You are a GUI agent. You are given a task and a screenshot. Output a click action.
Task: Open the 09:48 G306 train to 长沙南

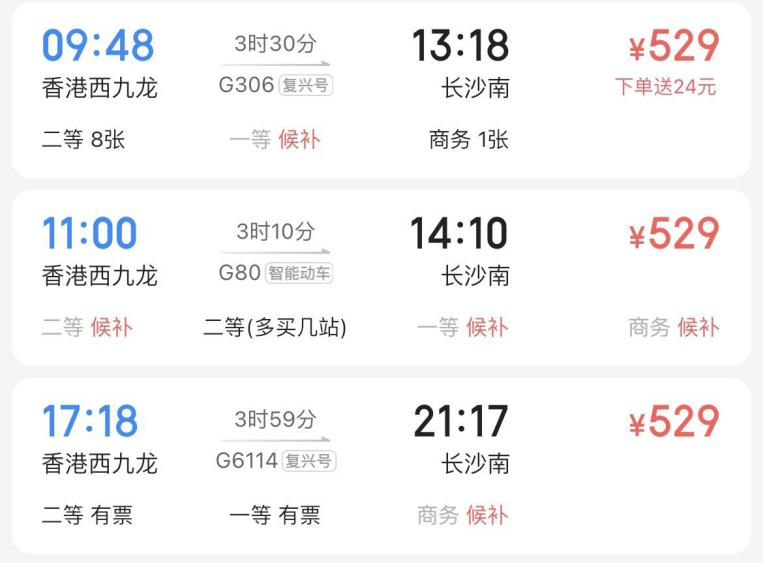(x=380, y=90)
